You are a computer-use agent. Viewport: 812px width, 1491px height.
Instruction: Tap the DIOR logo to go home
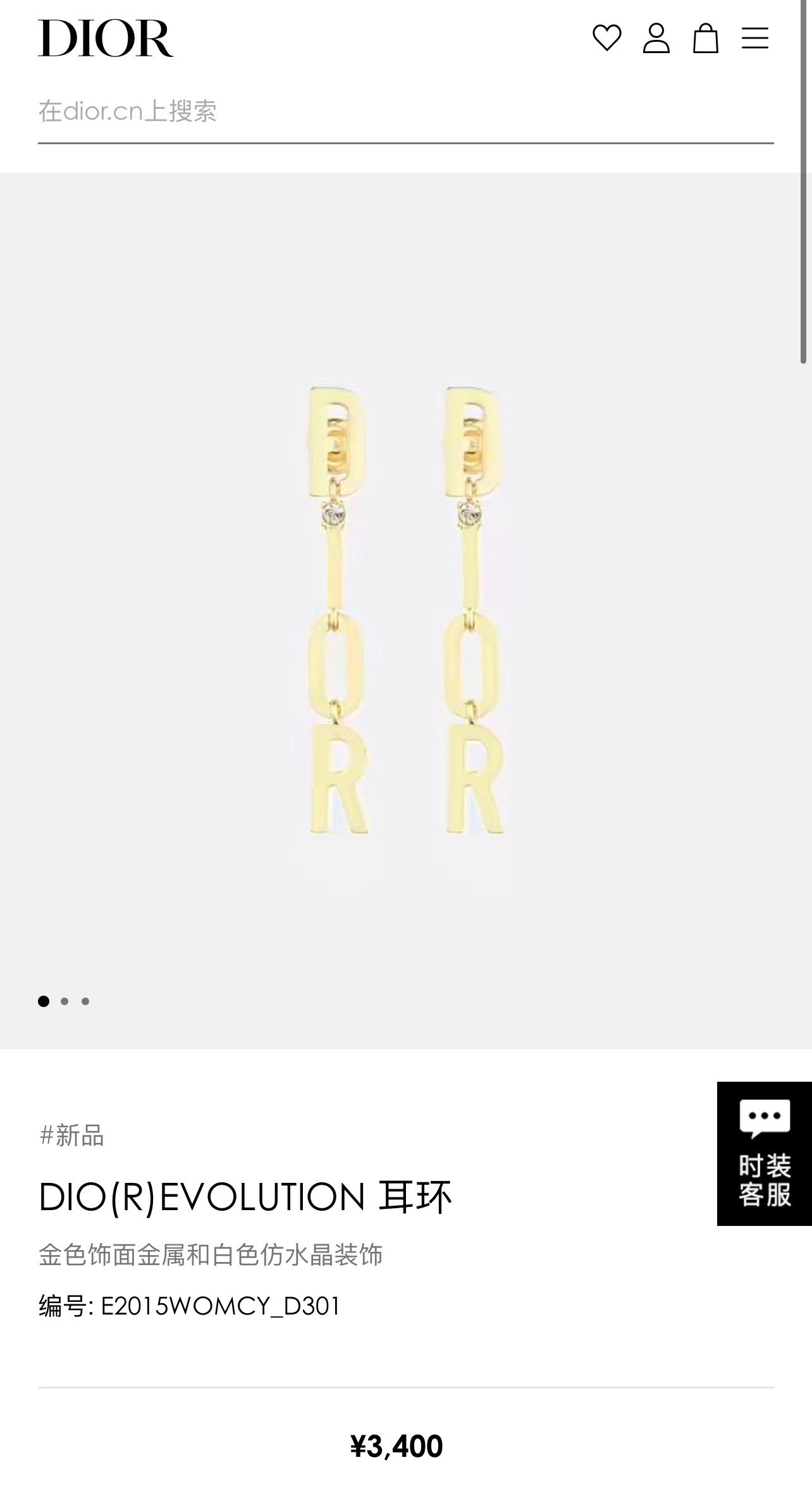[x=106, y=39]
